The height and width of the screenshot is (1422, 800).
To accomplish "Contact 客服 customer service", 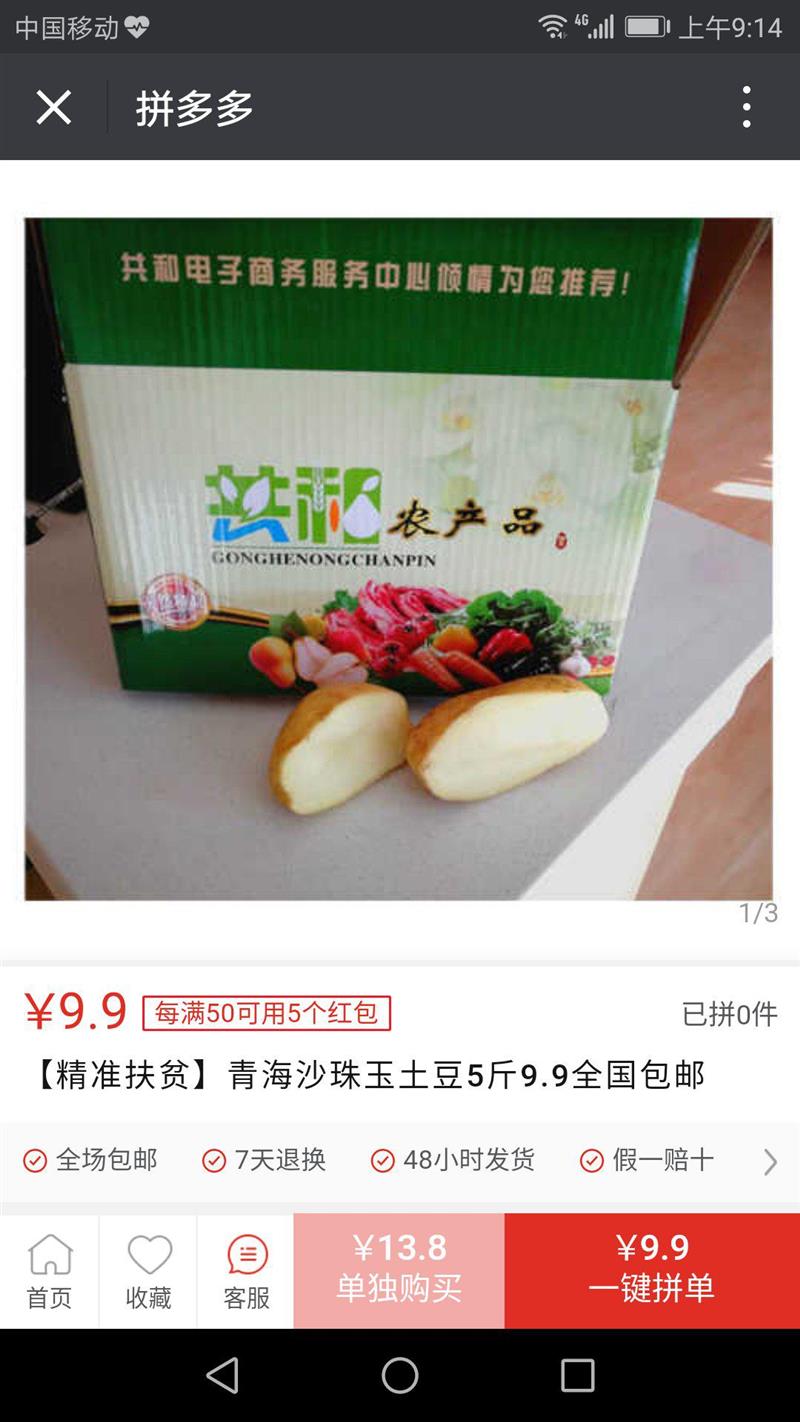I will click(x=246, y=1271).
